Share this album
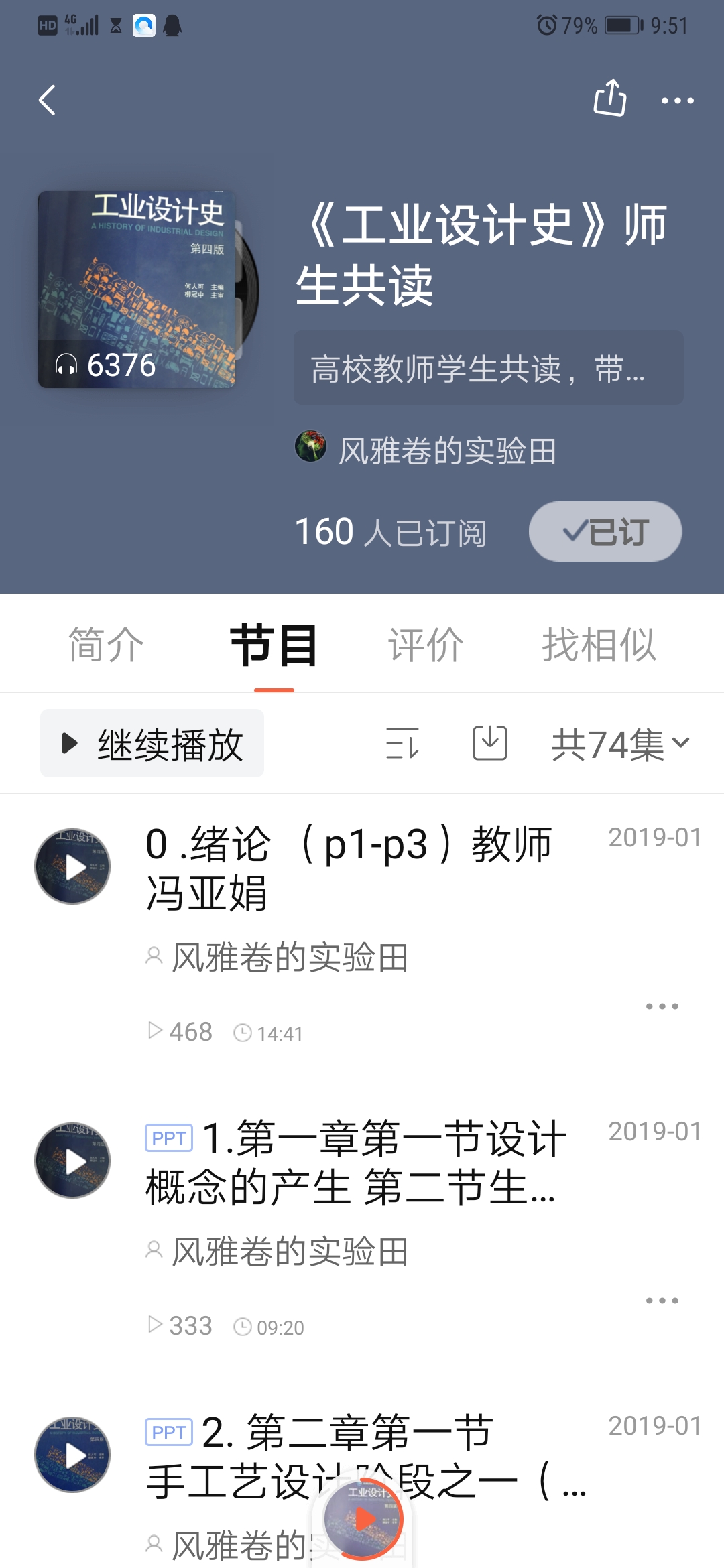The height and width of the screenshot is (1568, 724). [609, 99]
